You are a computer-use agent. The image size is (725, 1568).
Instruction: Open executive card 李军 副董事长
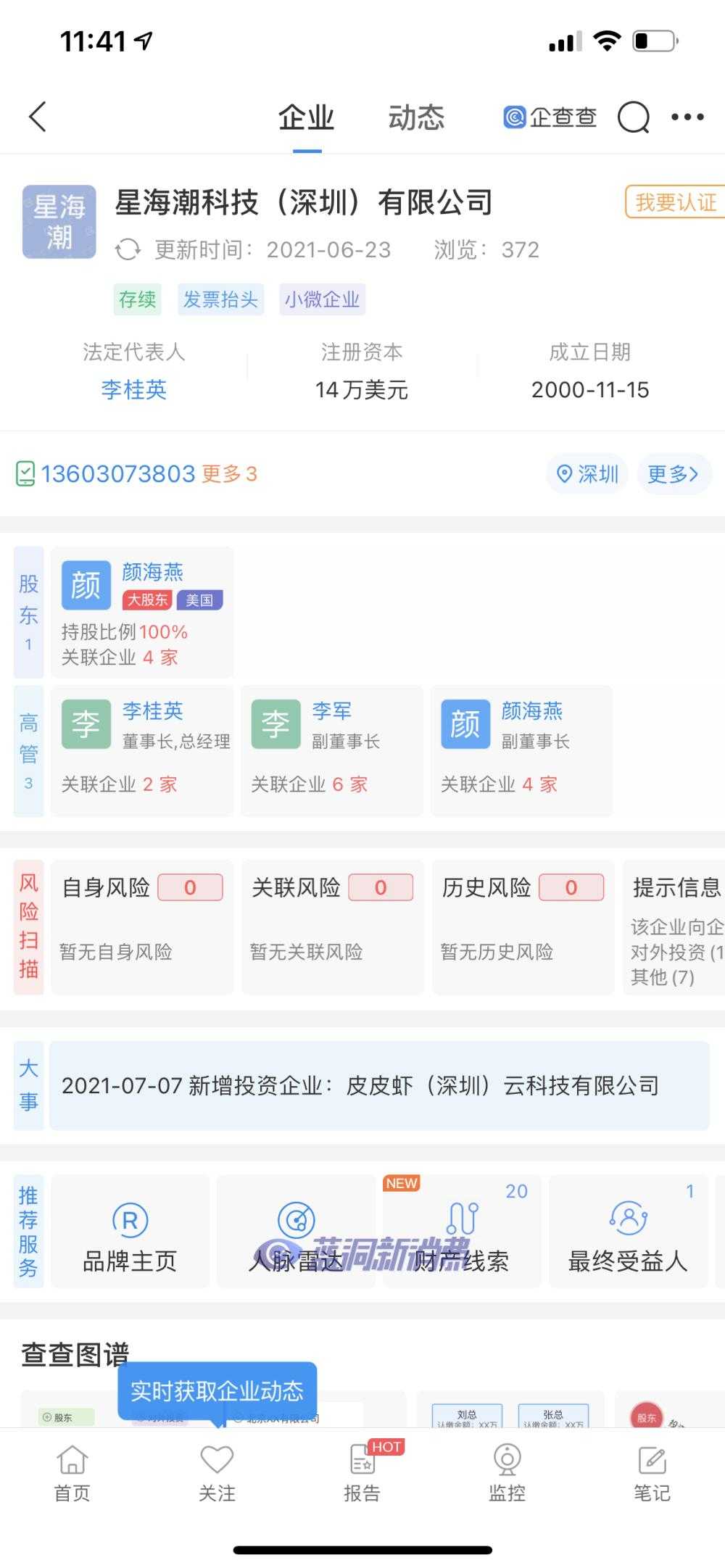(332, 751)
